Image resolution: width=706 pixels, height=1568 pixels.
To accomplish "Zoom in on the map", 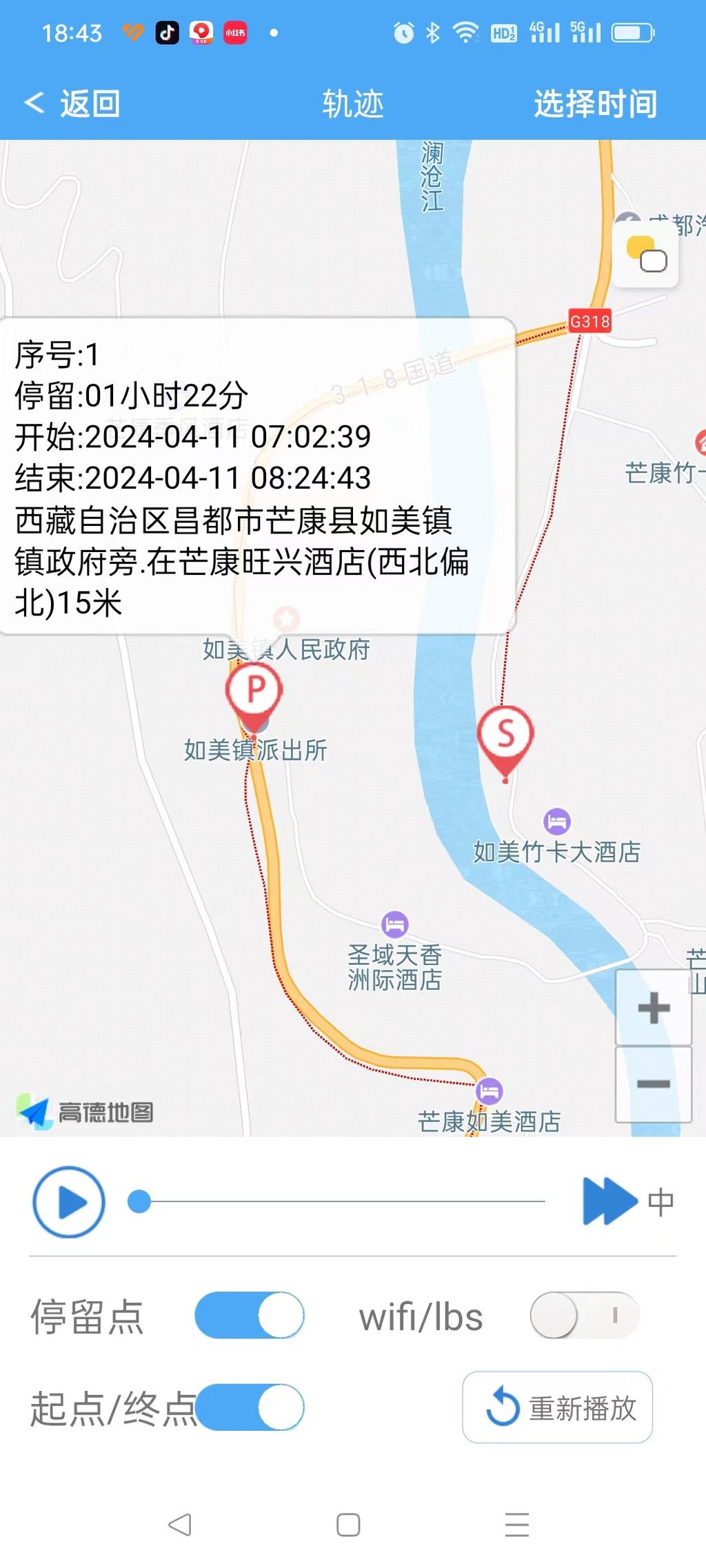I will coord(654,1008).
